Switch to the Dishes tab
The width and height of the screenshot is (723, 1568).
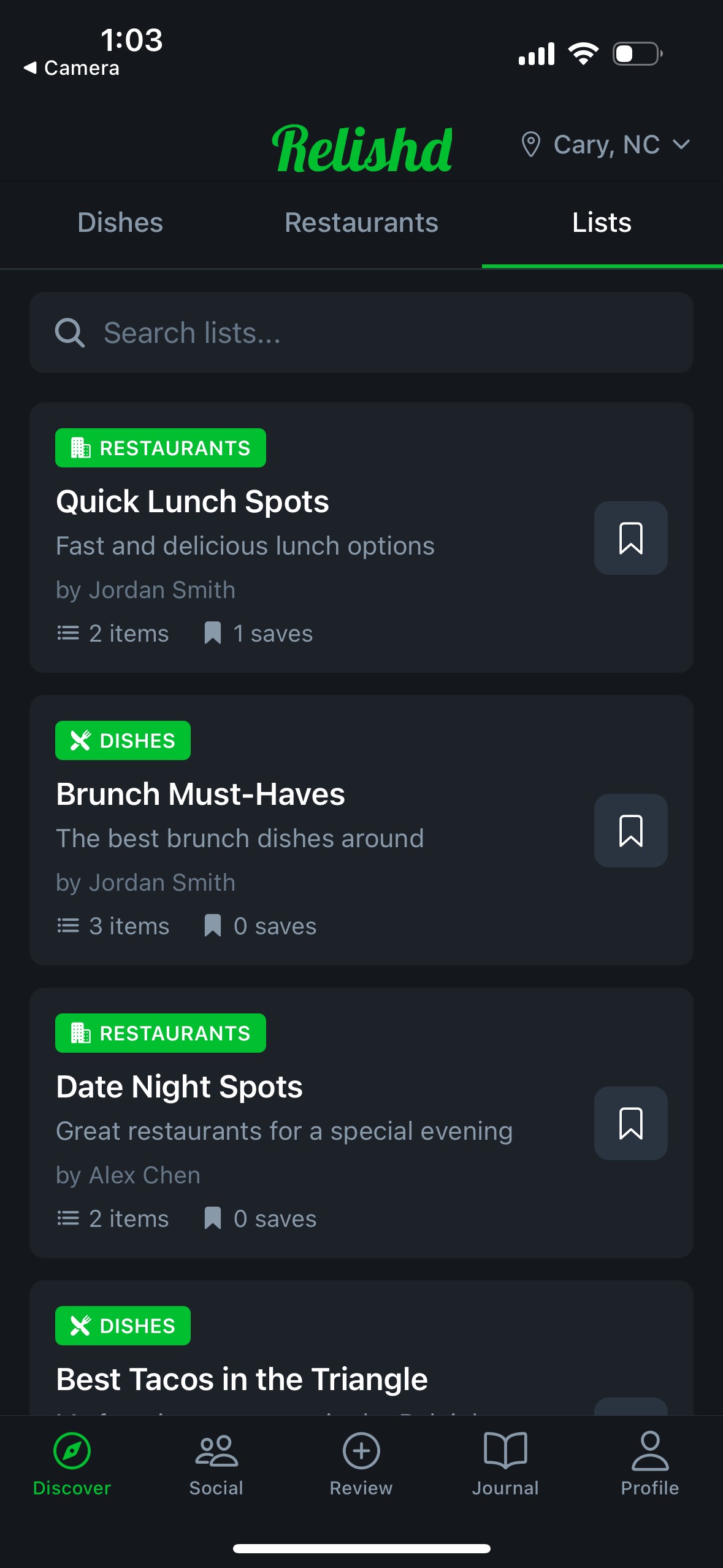[x=120, y=223]
